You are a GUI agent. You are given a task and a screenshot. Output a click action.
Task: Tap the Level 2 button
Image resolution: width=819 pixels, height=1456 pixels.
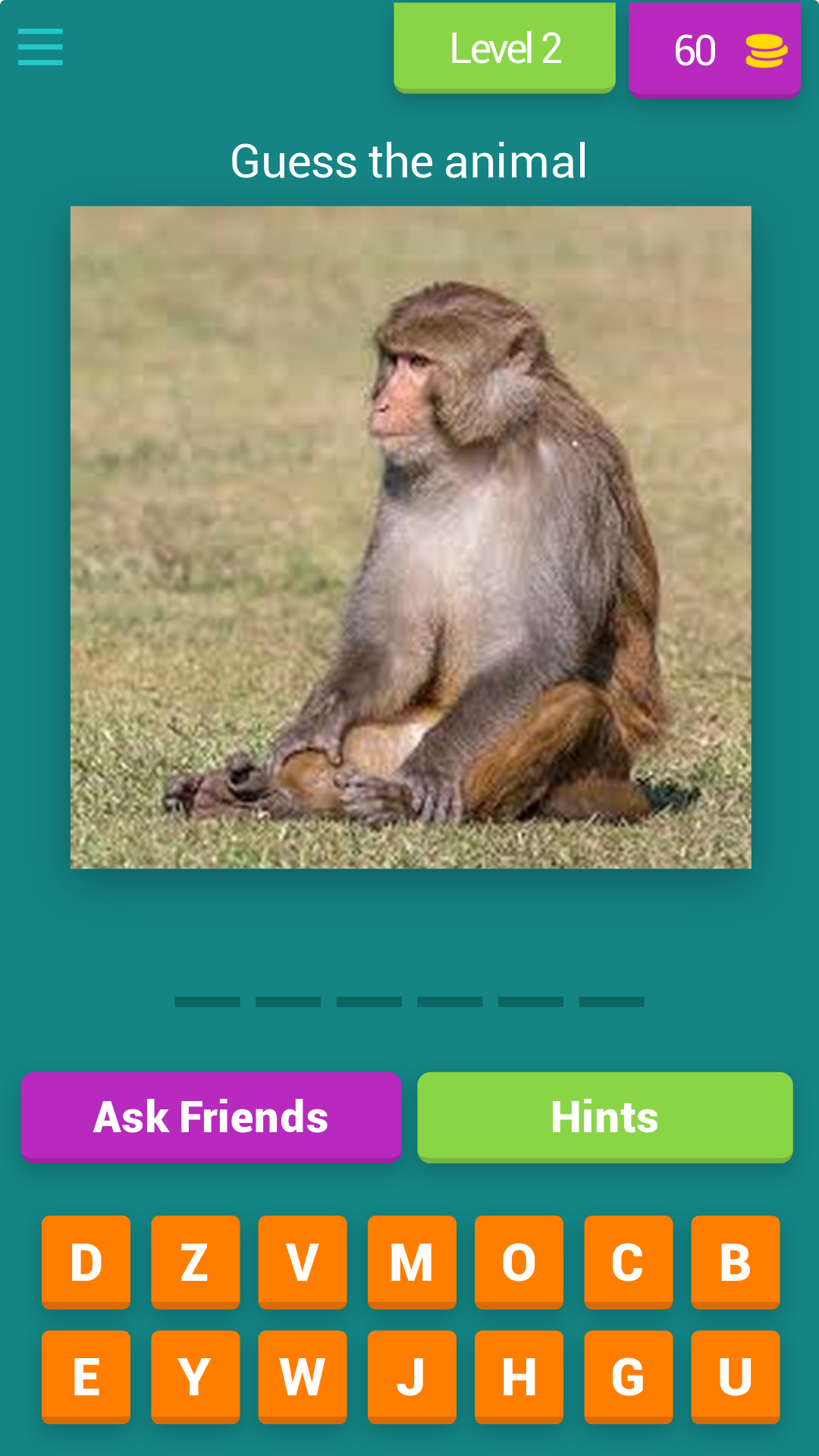tap(505, 48)
